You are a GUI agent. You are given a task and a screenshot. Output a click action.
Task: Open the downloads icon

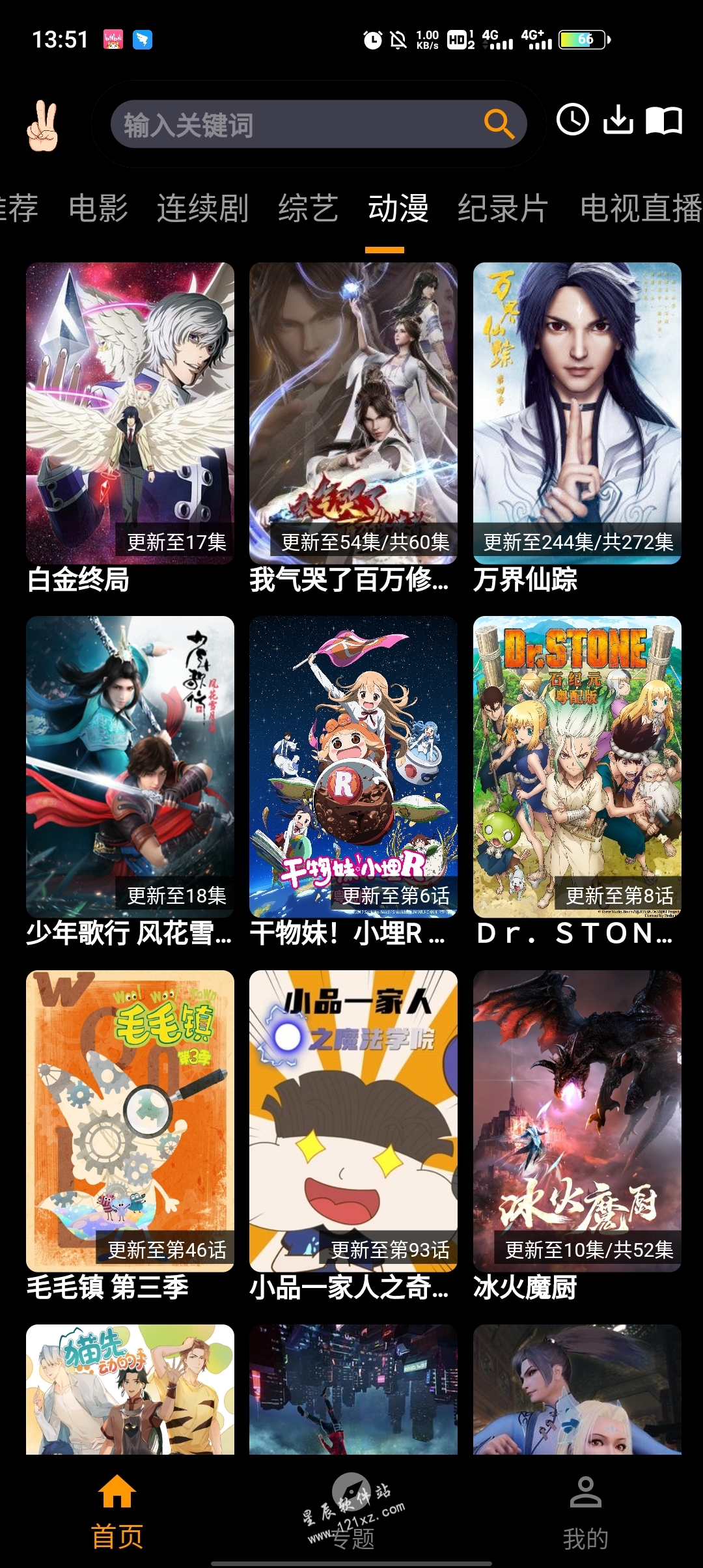tap(618, 120)
